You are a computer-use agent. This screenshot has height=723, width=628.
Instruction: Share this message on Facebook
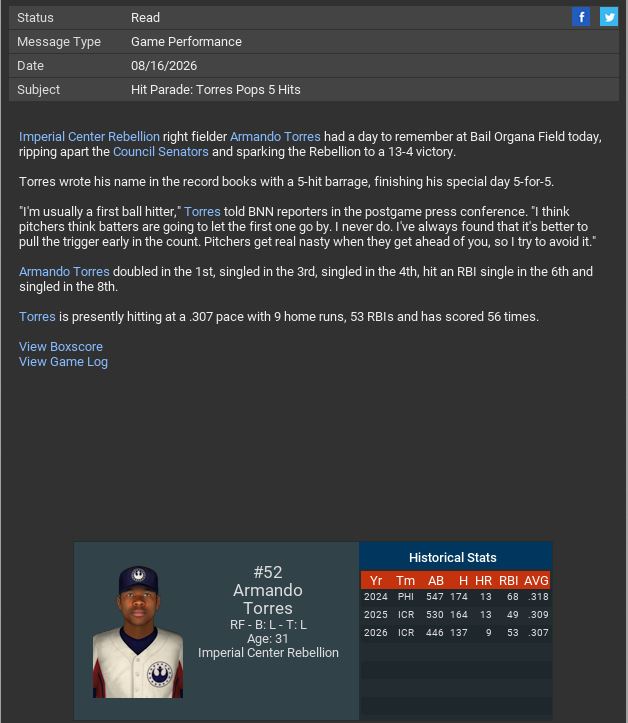click(581, 17)
